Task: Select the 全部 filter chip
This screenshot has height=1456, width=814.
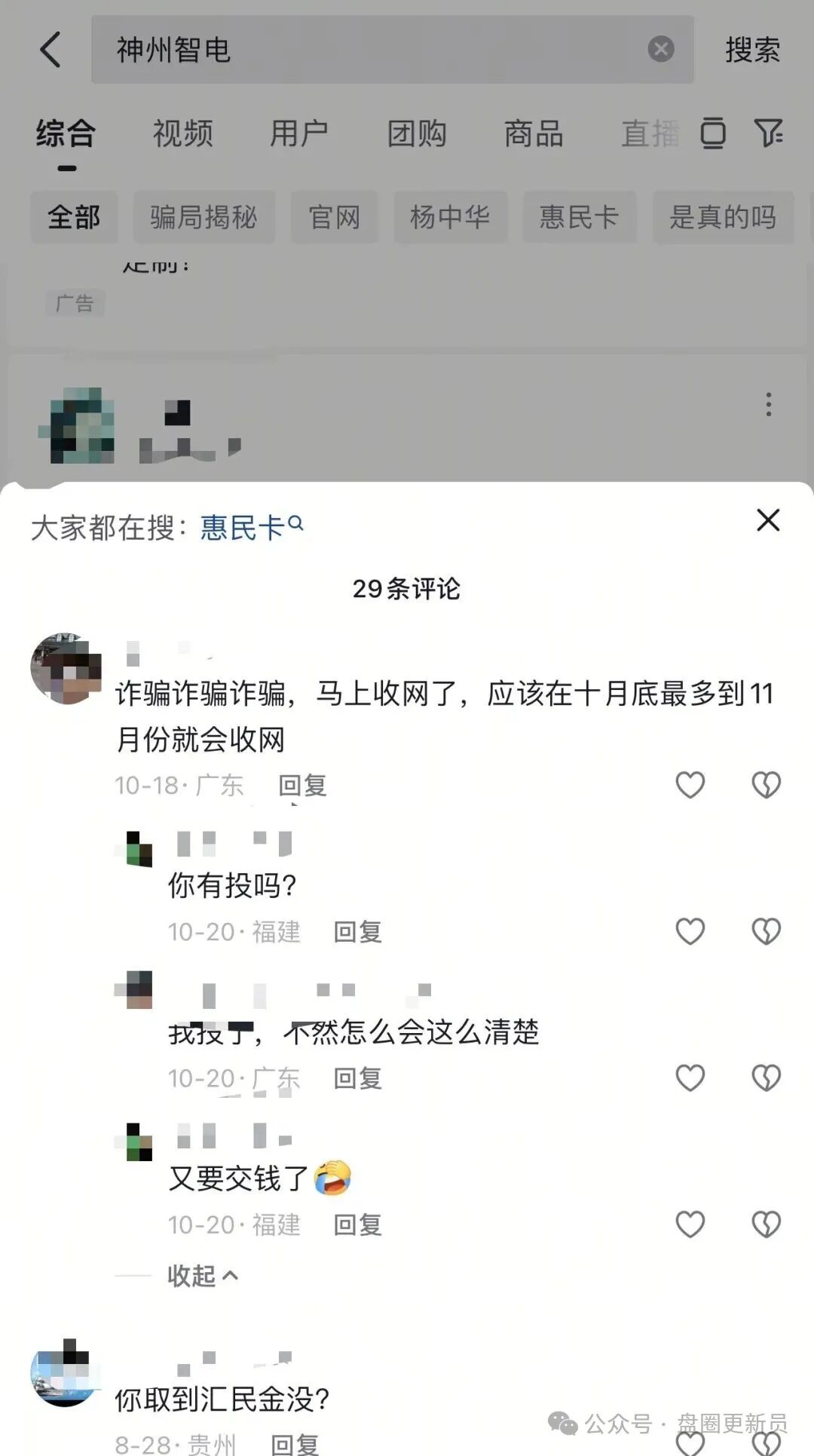Action: (74, 217)
